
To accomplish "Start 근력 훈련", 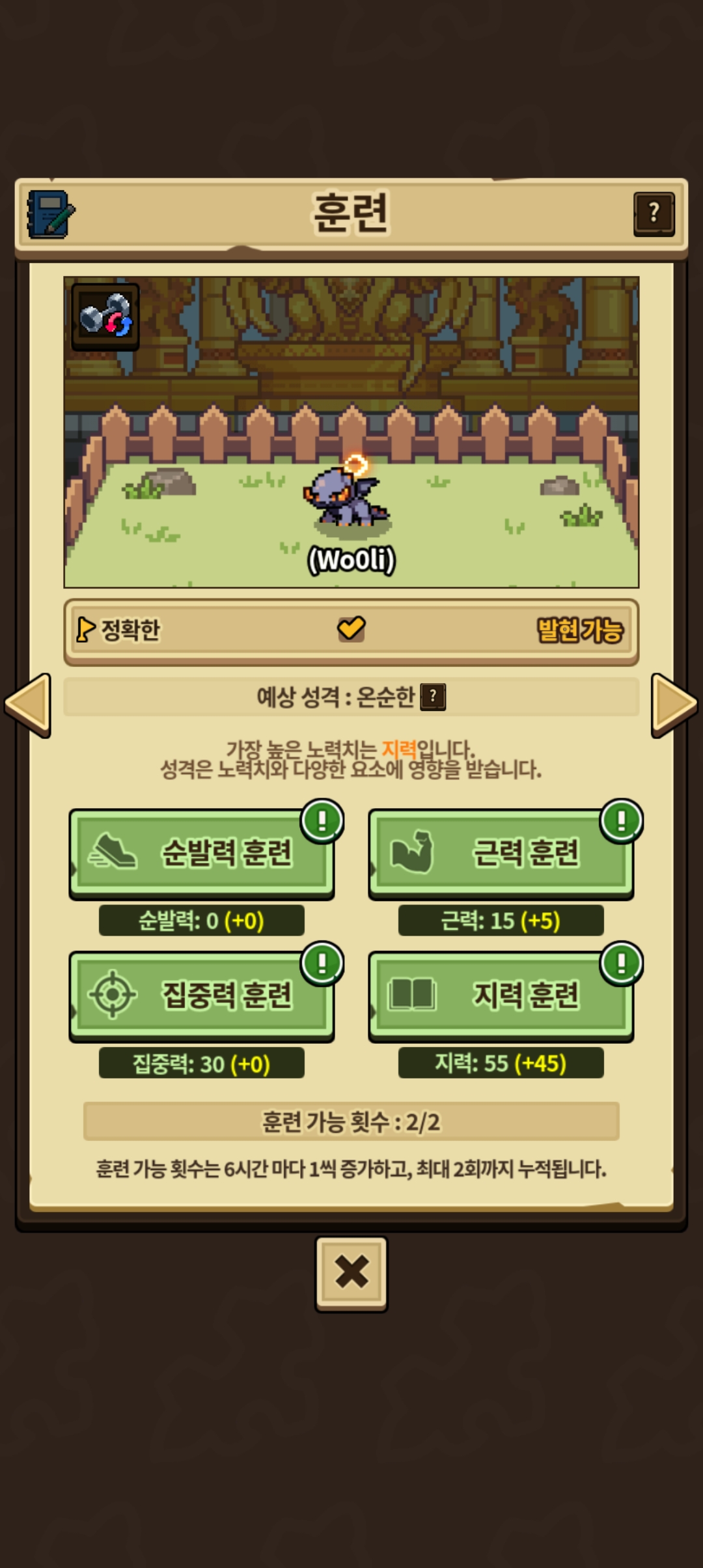I will [x=501, y=852].
